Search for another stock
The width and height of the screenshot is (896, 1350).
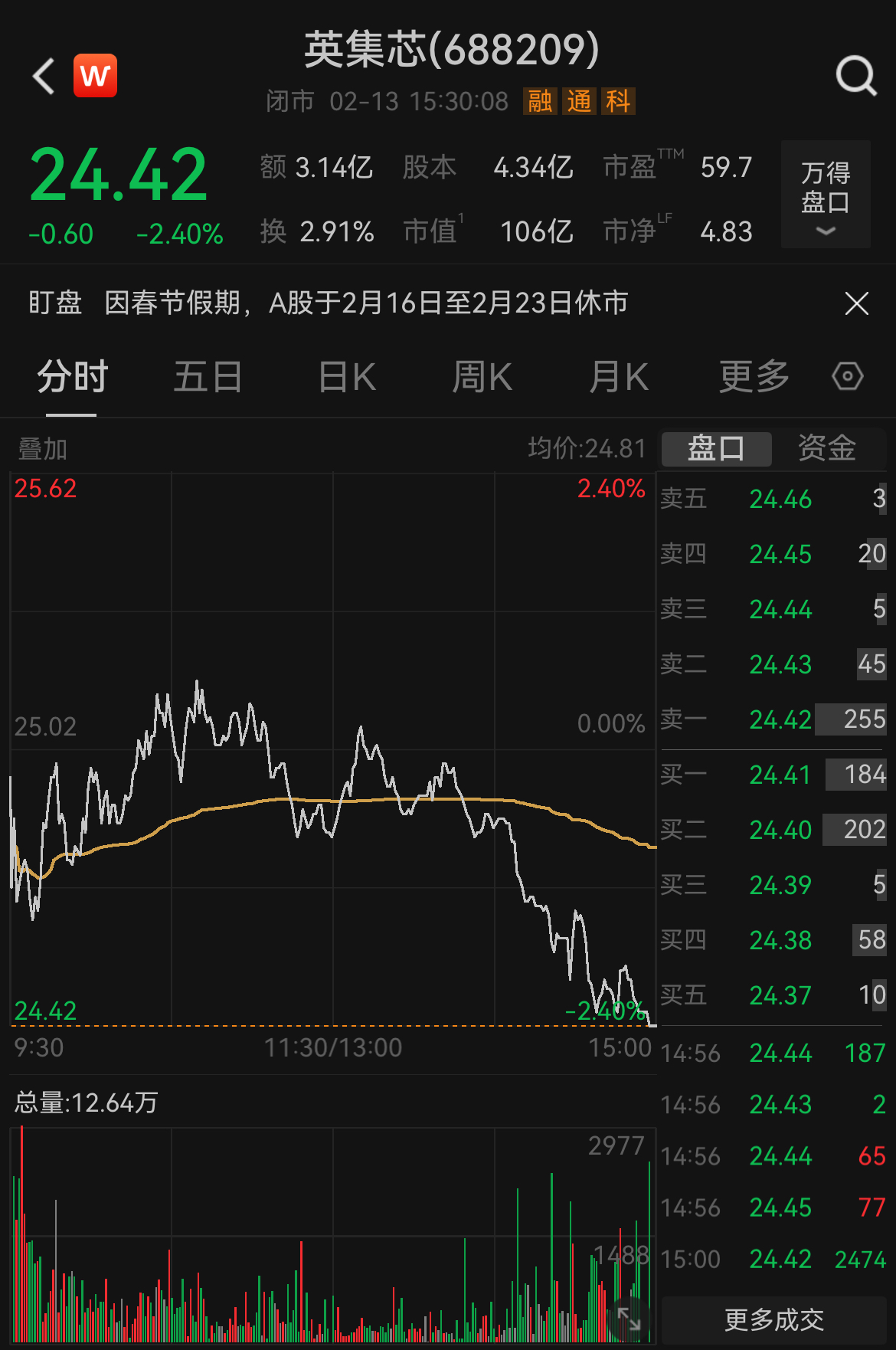point(855,76)
